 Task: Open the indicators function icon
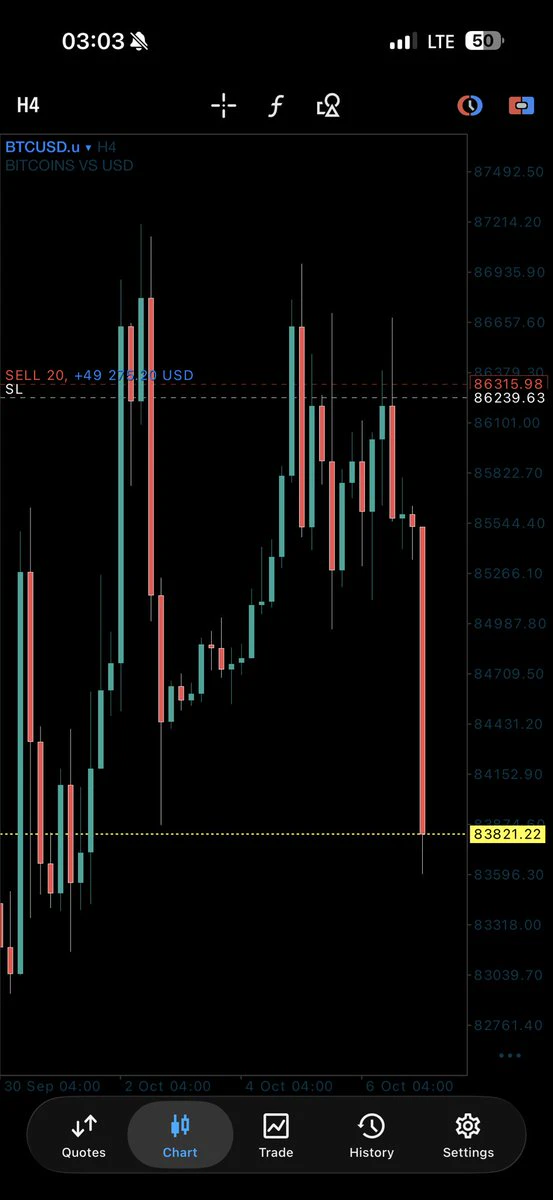276,105
